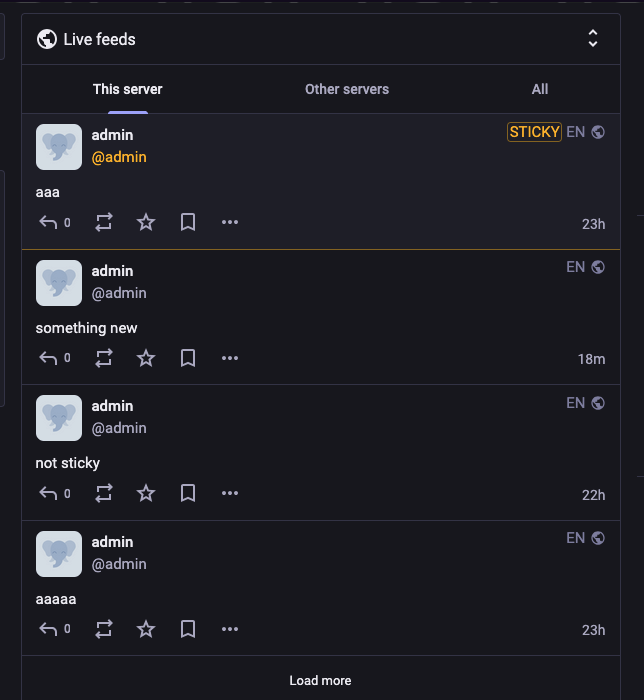Load more posts
The image size is (644, 700).
tap(320, 680)
